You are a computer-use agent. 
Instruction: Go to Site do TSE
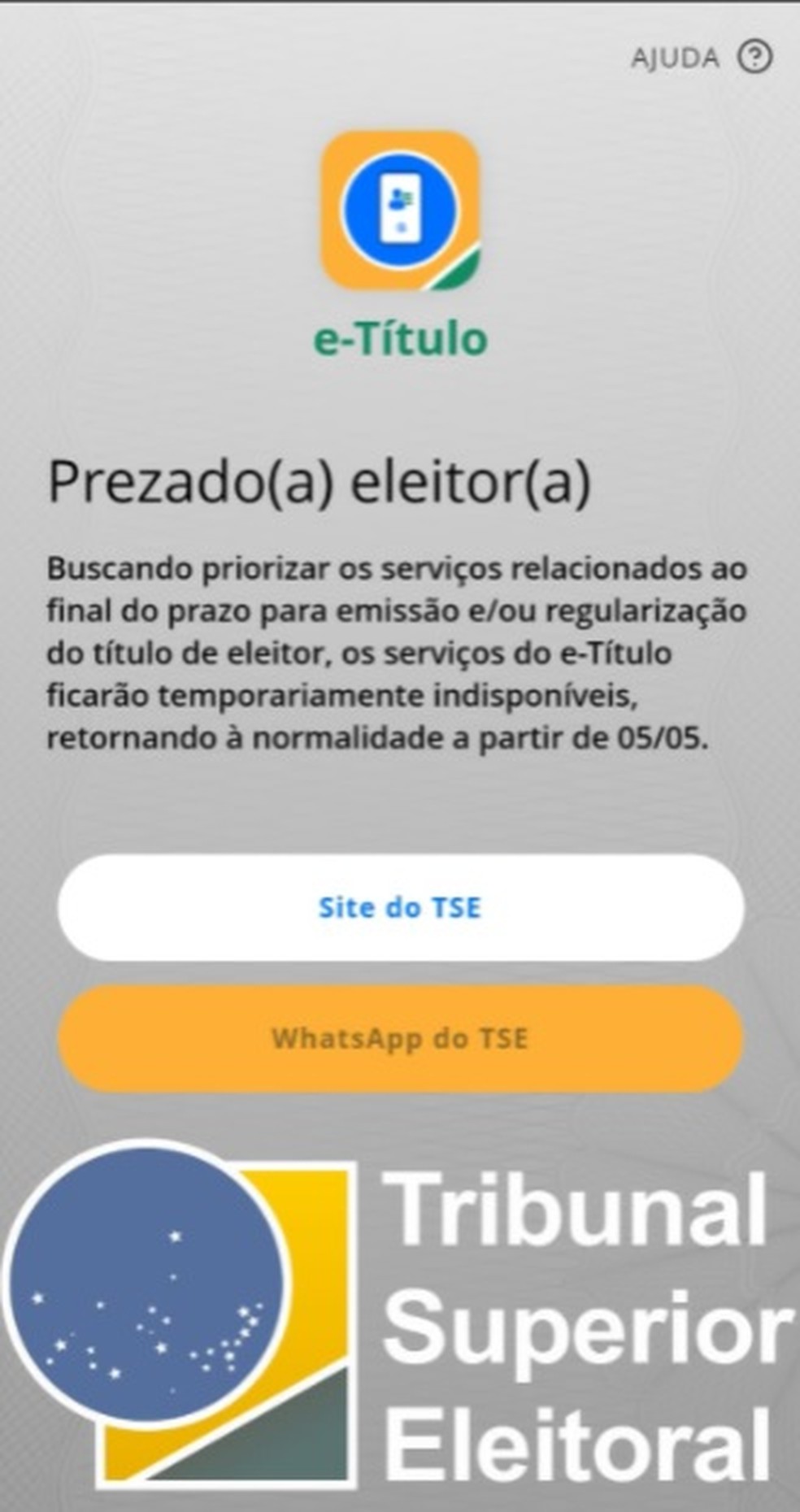[400, 907]
